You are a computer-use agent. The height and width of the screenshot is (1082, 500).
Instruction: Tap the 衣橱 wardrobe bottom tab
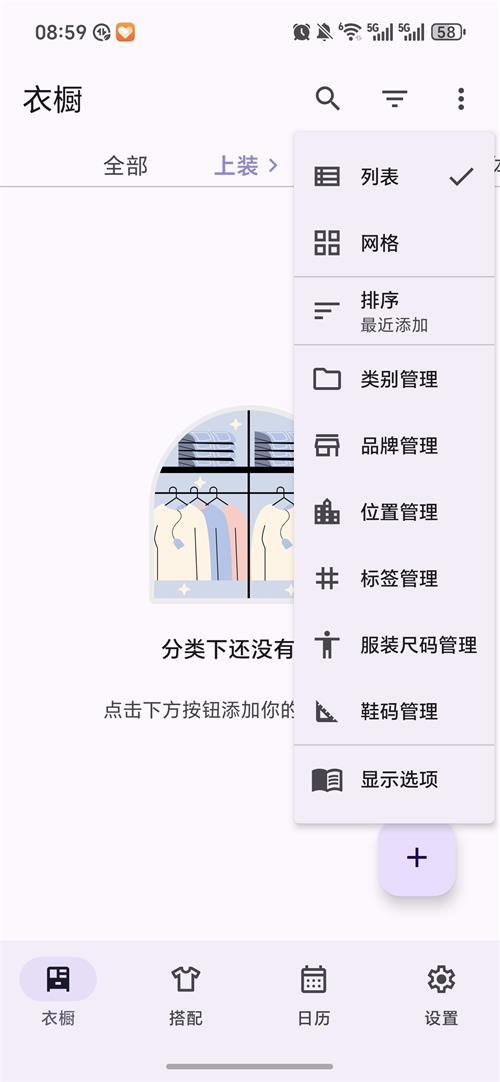coord(58,994)
